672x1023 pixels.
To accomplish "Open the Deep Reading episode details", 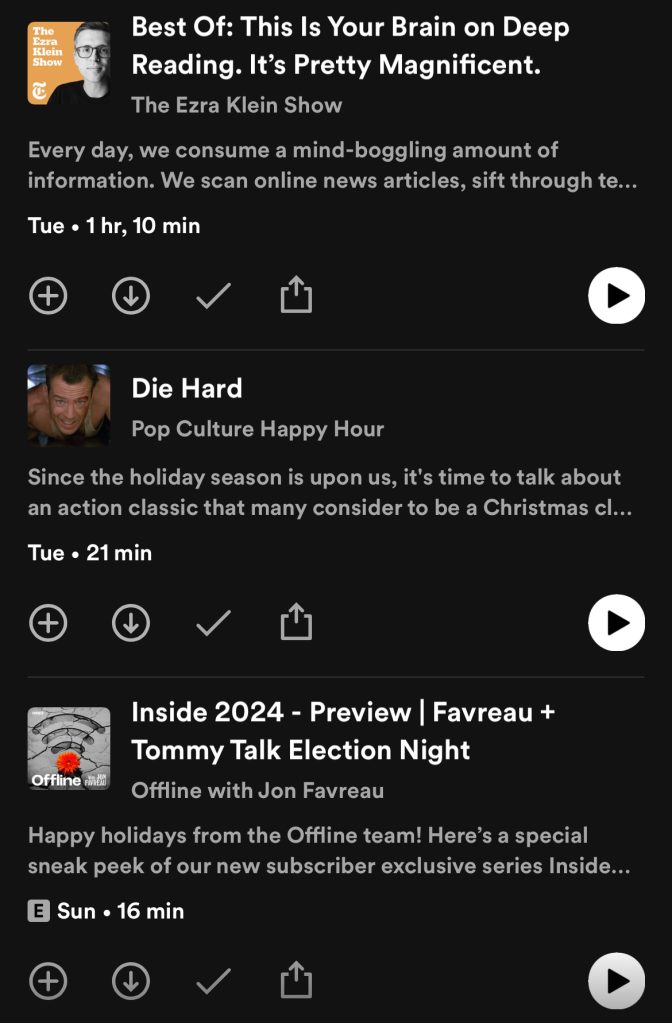I will point(350,46).
